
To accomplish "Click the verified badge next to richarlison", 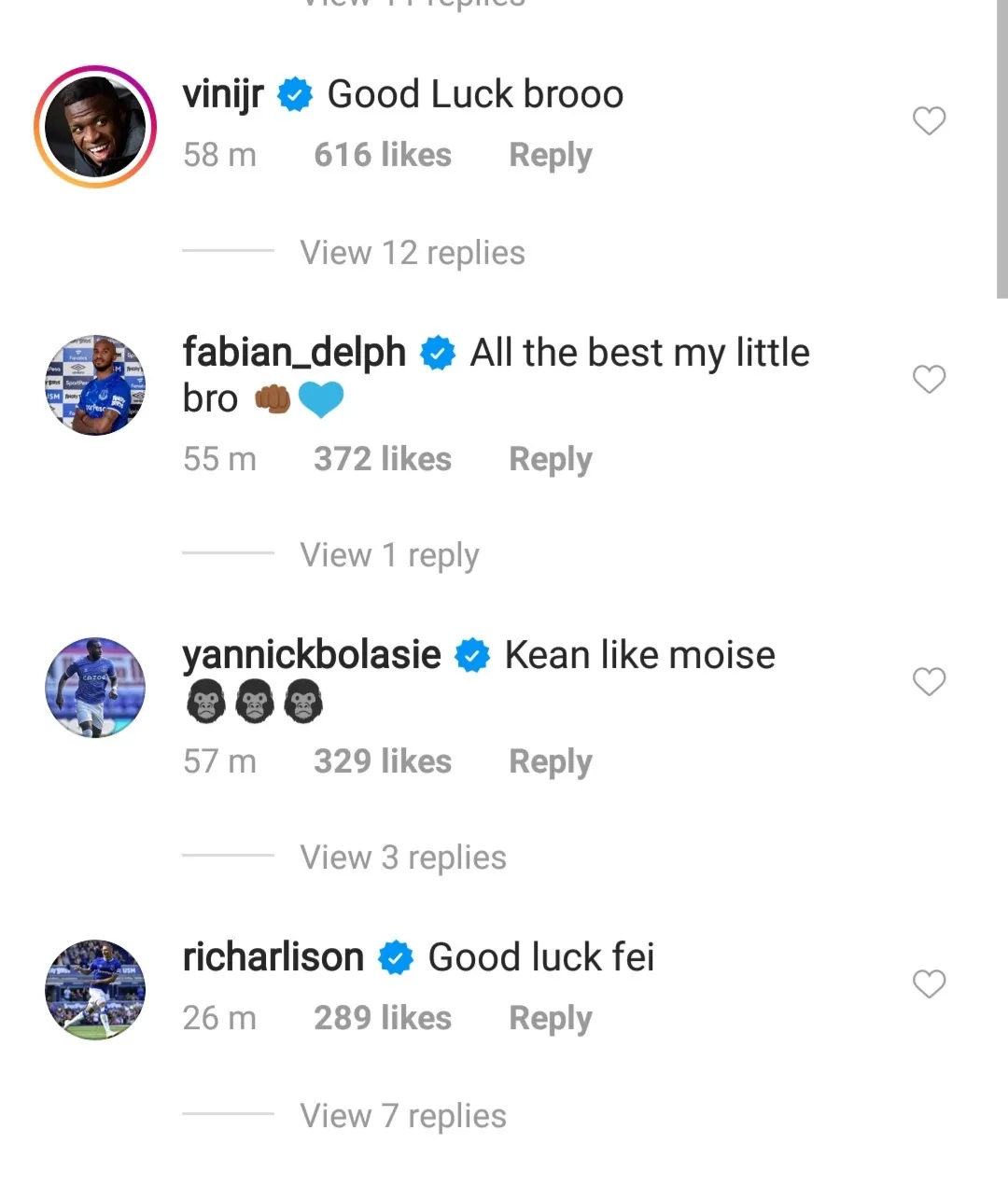I will [396, 956].
